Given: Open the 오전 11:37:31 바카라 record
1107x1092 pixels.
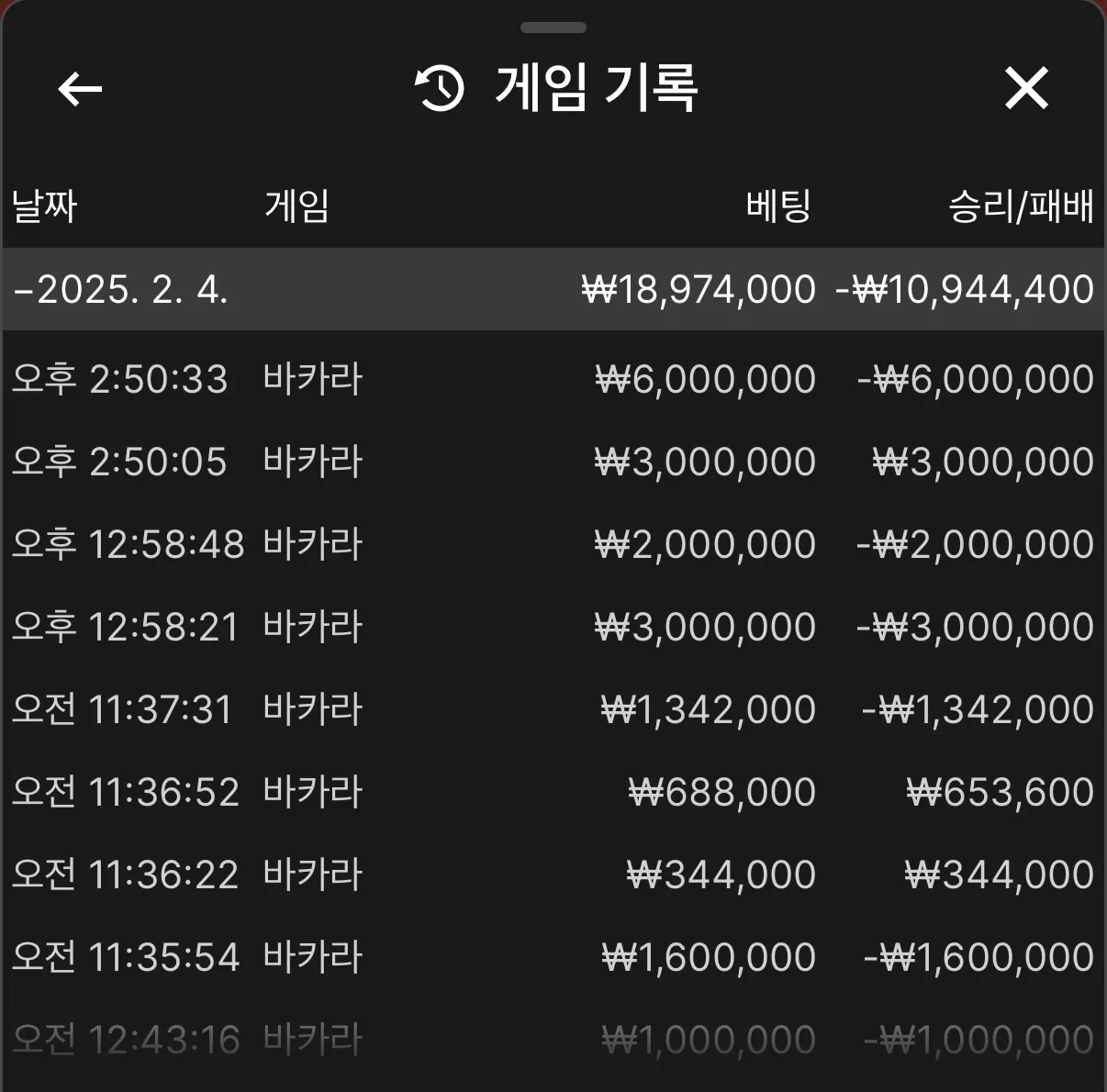Looking at the screenshot, I should 553,709.
